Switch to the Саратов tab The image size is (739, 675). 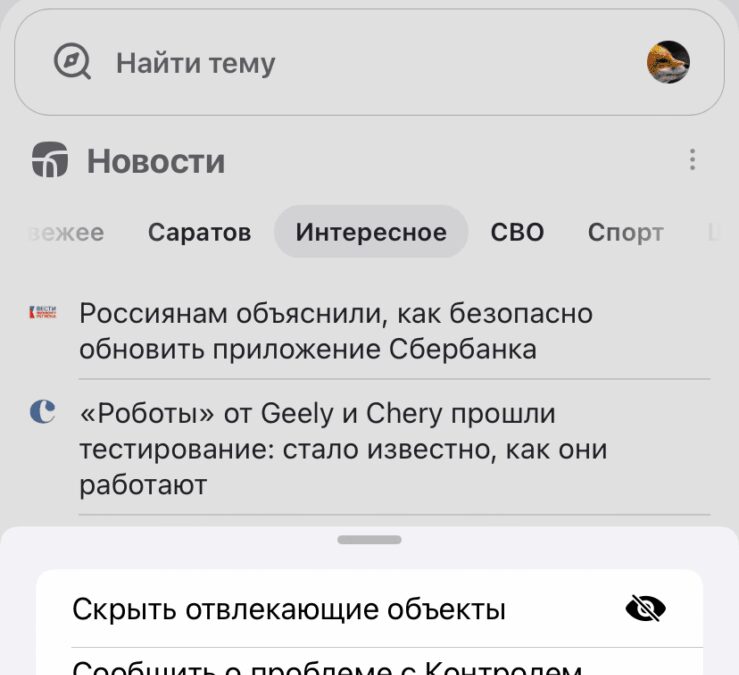pyautogui.click(x=199, y=232)
